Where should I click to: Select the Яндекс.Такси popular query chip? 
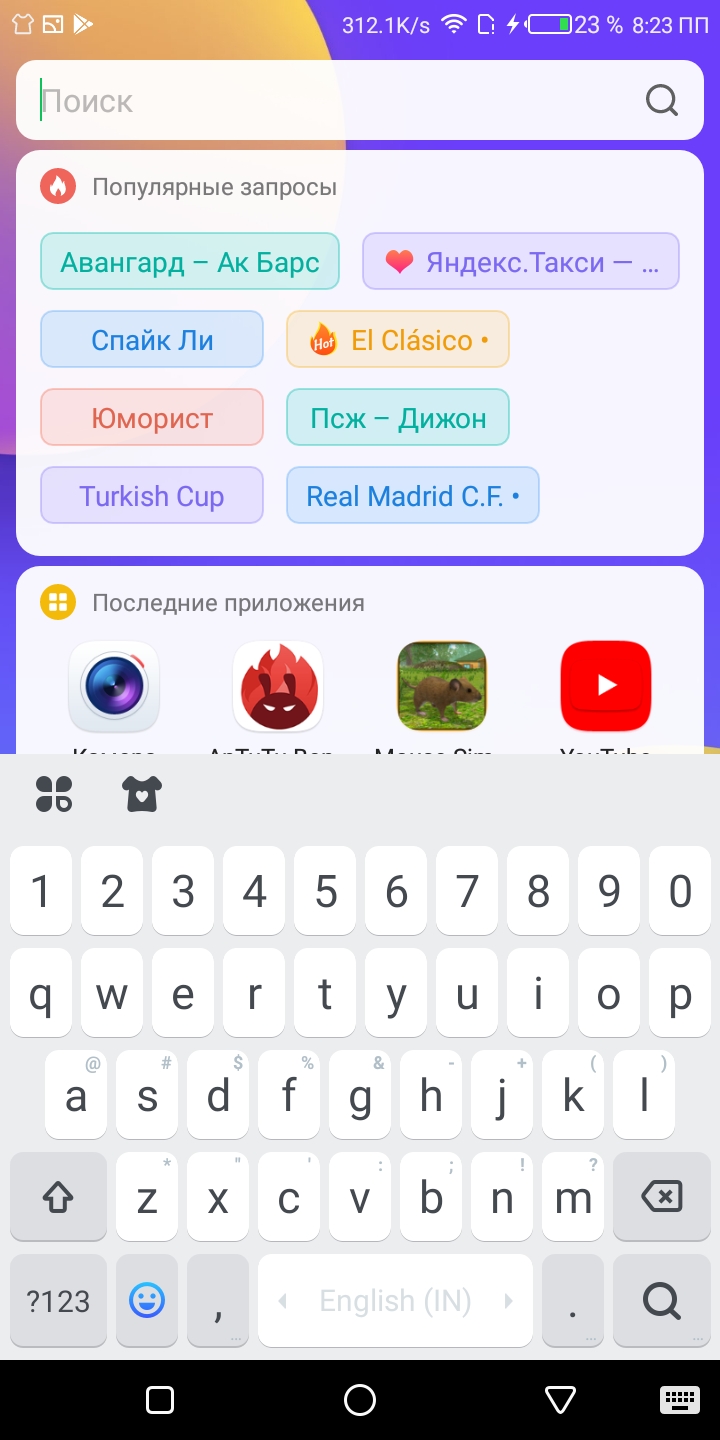coord(520,262)
